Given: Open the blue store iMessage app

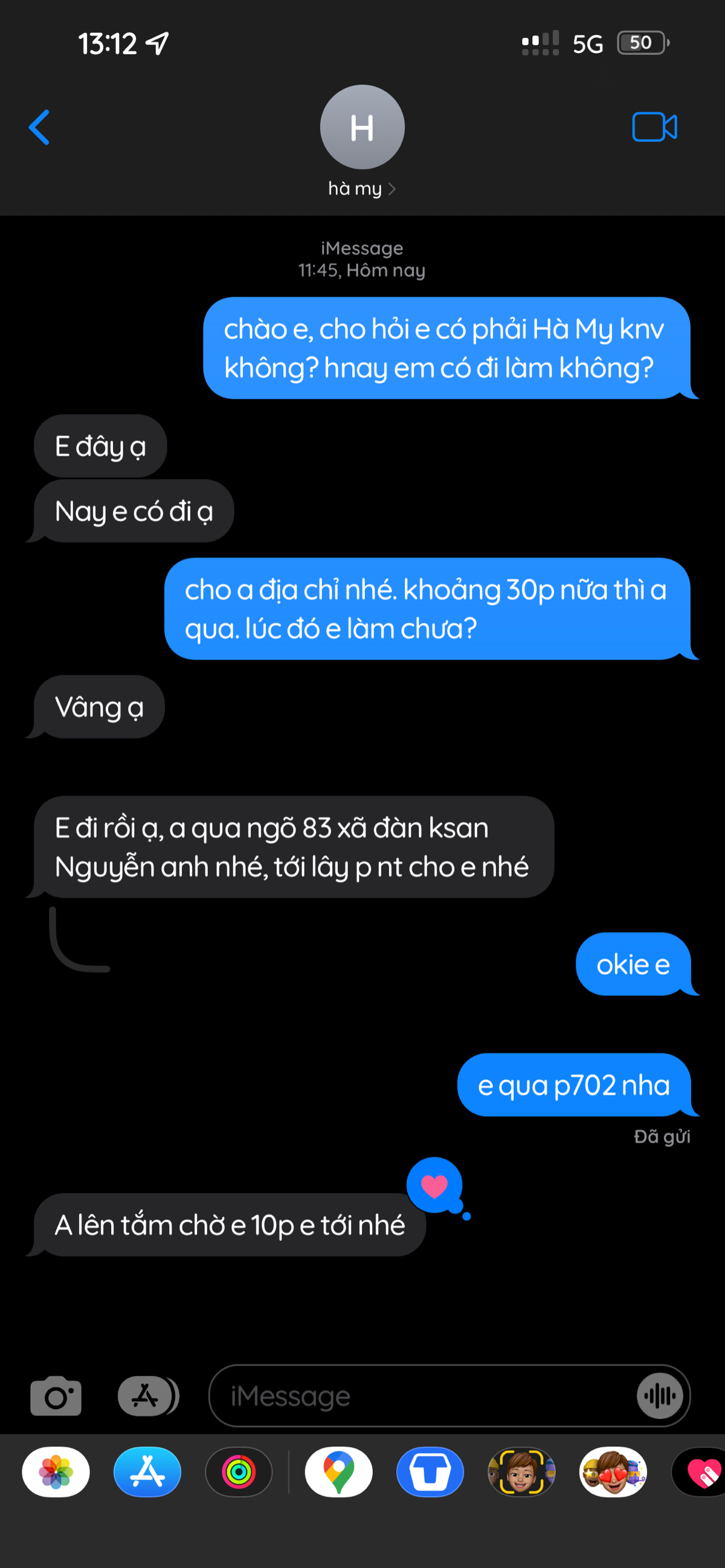Looking at the screenshot, I should coord(430,1472).
